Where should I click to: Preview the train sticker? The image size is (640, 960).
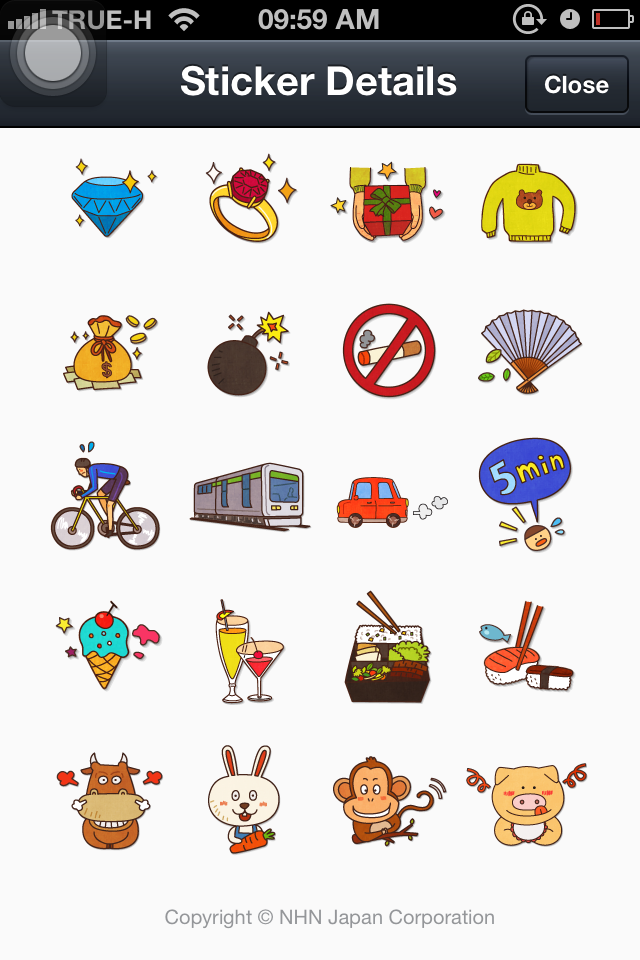(249, 496)
